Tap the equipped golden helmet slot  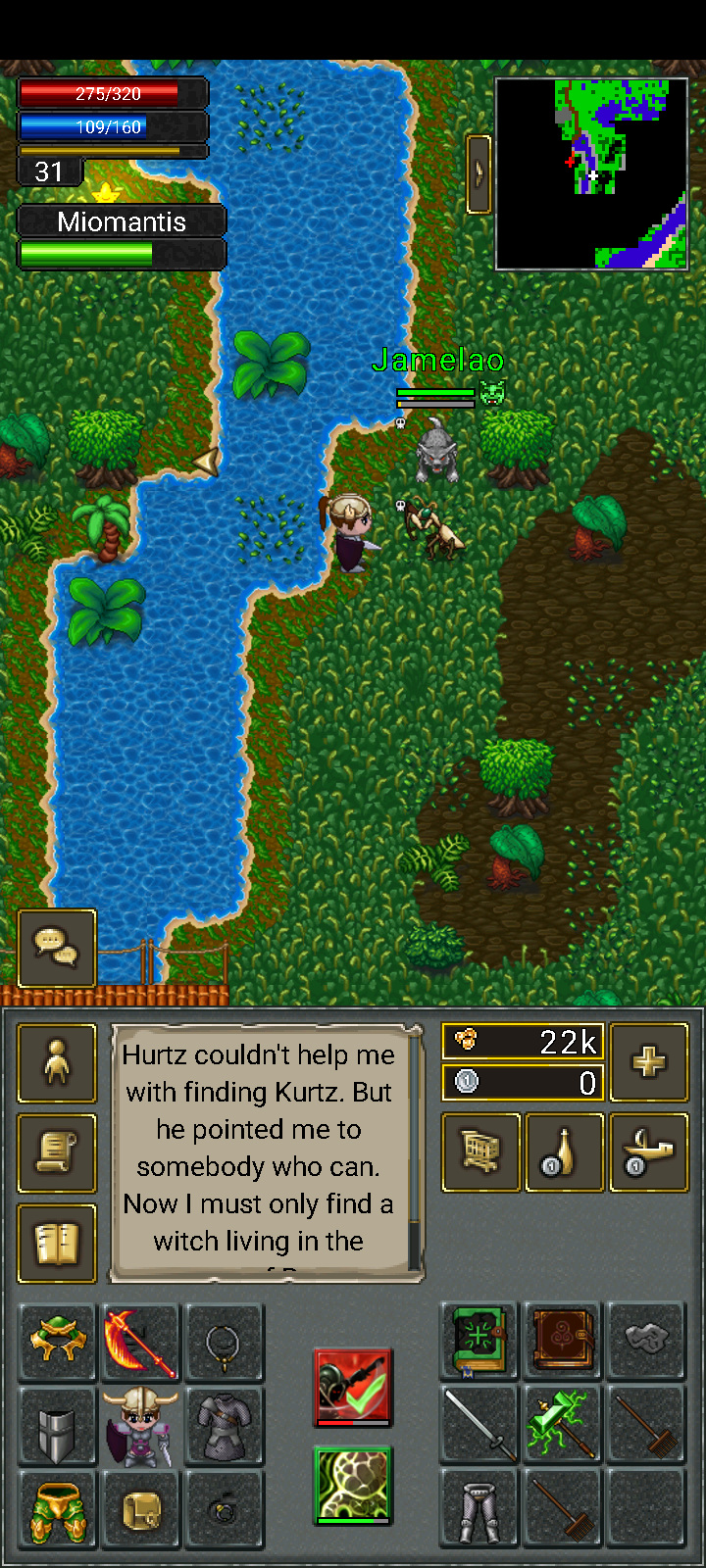pyautogui.click(x=57, y=1343)
